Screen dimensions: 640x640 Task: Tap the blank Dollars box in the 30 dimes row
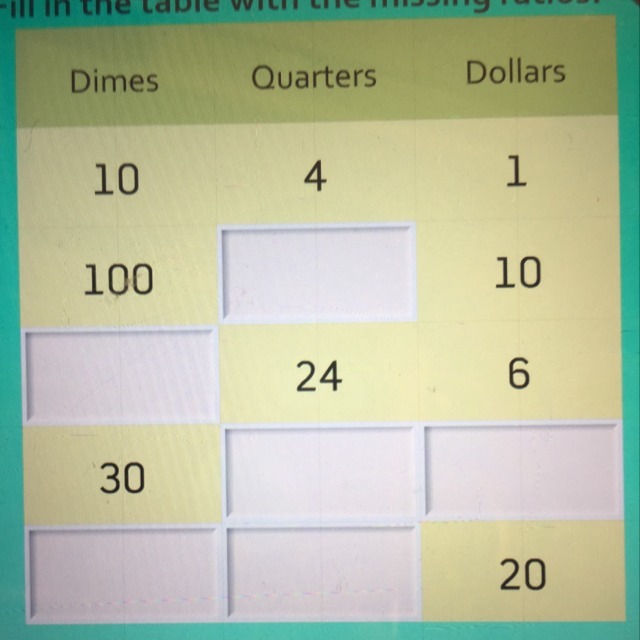(522, 471)
